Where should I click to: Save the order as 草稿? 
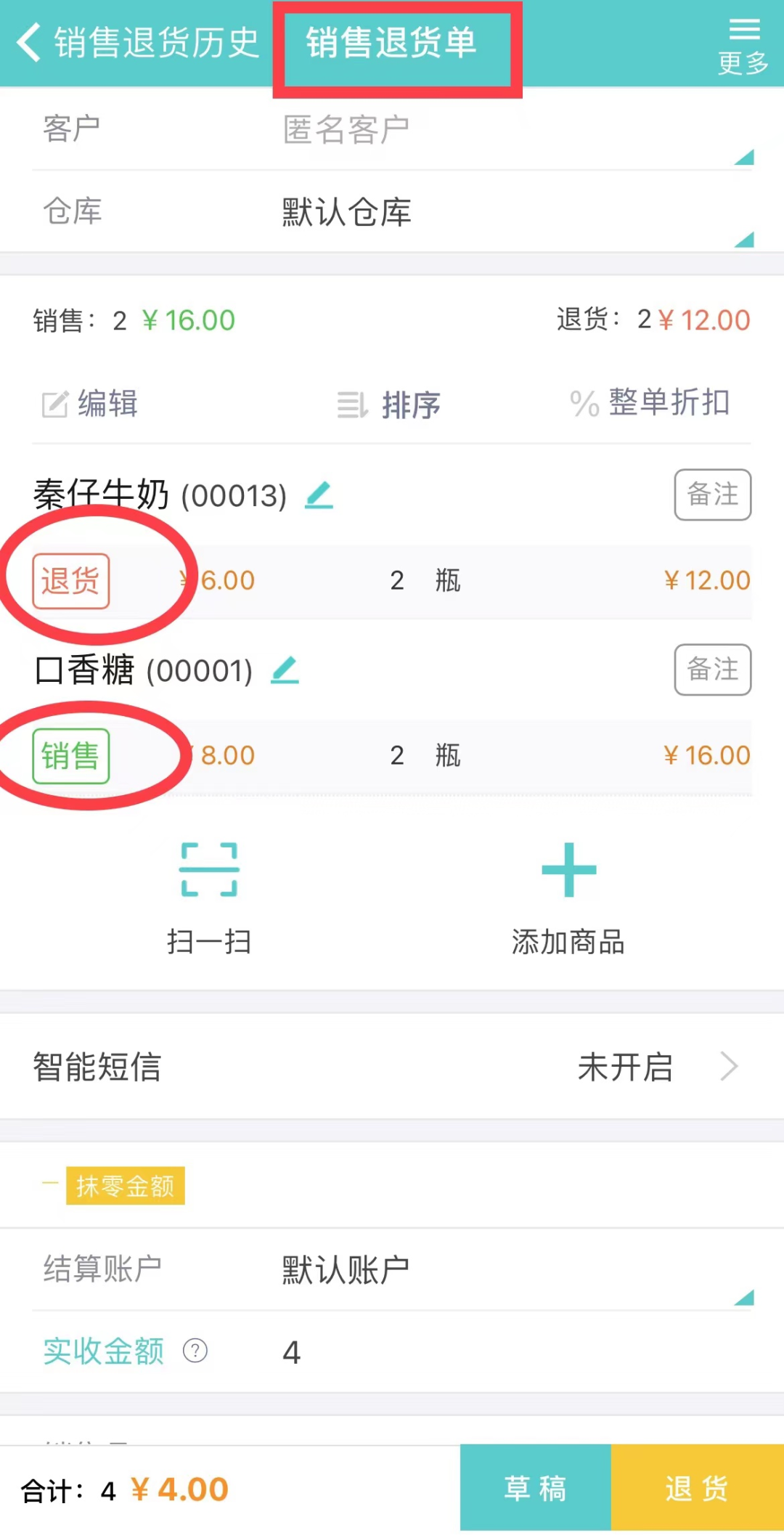(536, 1488)
